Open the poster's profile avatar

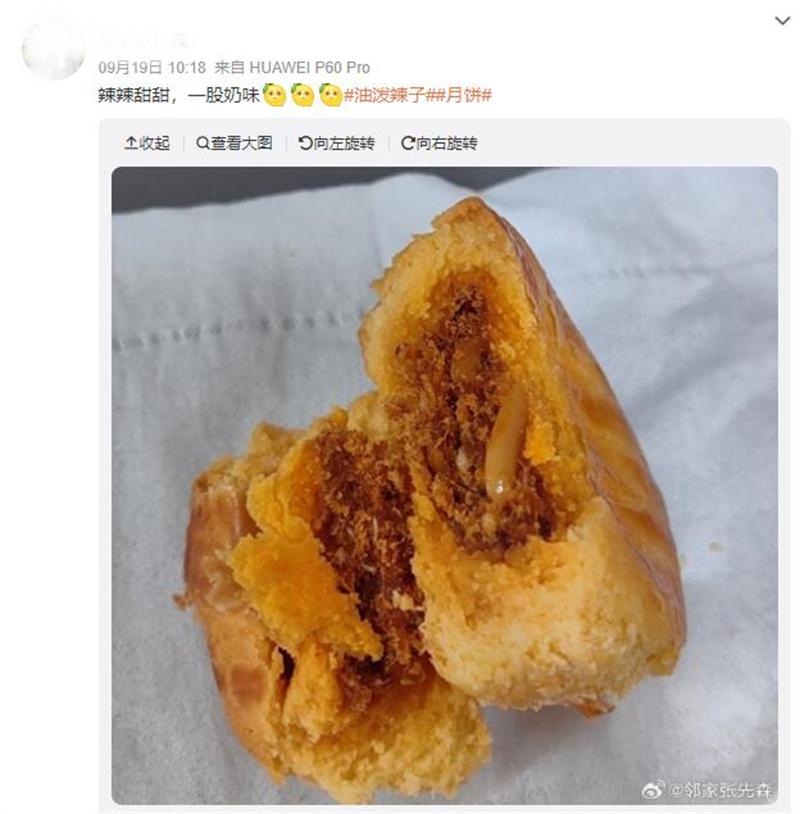(x=53, y=50)
